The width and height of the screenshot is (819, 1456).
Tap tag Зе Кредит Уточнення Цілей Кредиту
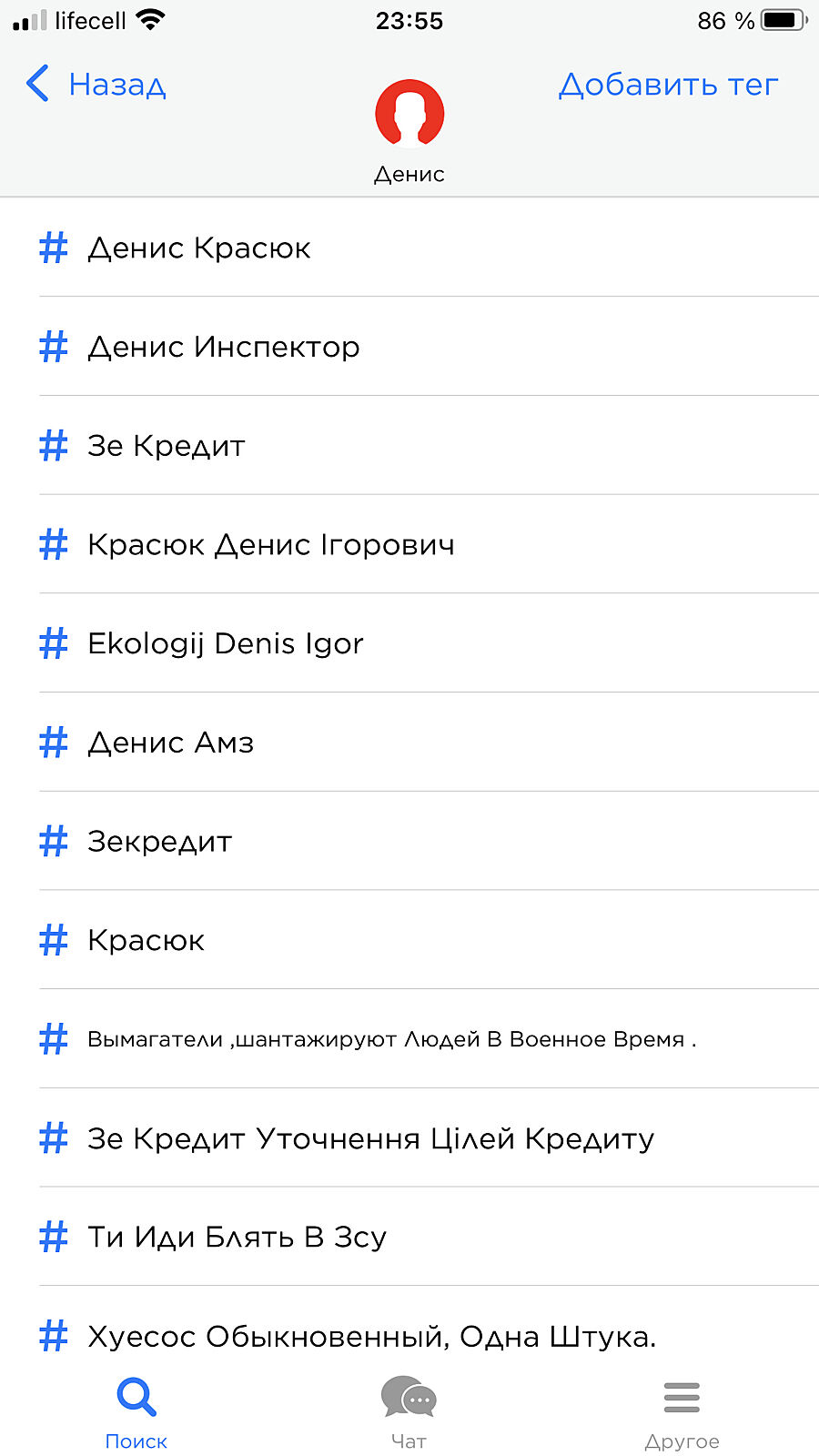point(370,1138)
